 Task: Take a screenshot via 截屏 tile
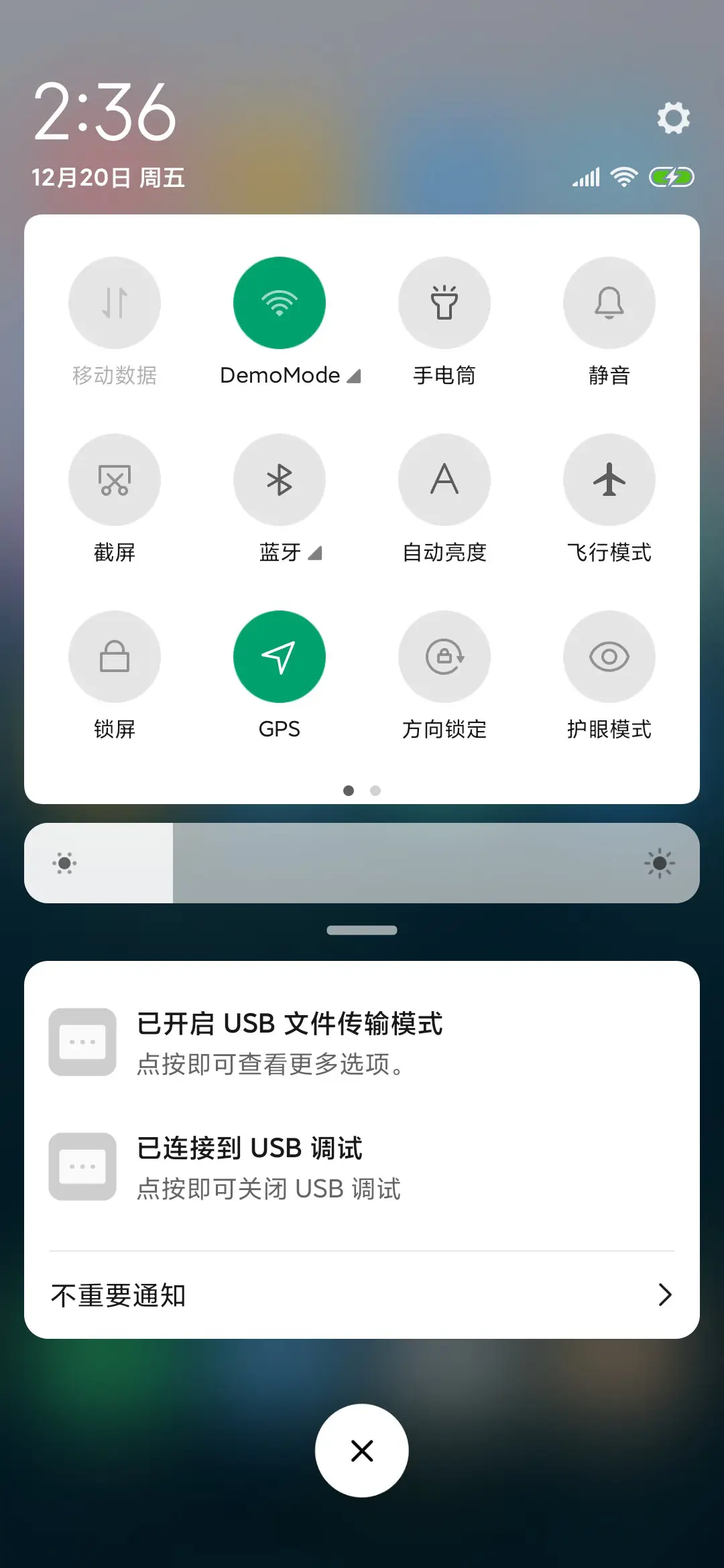[115, 480]
